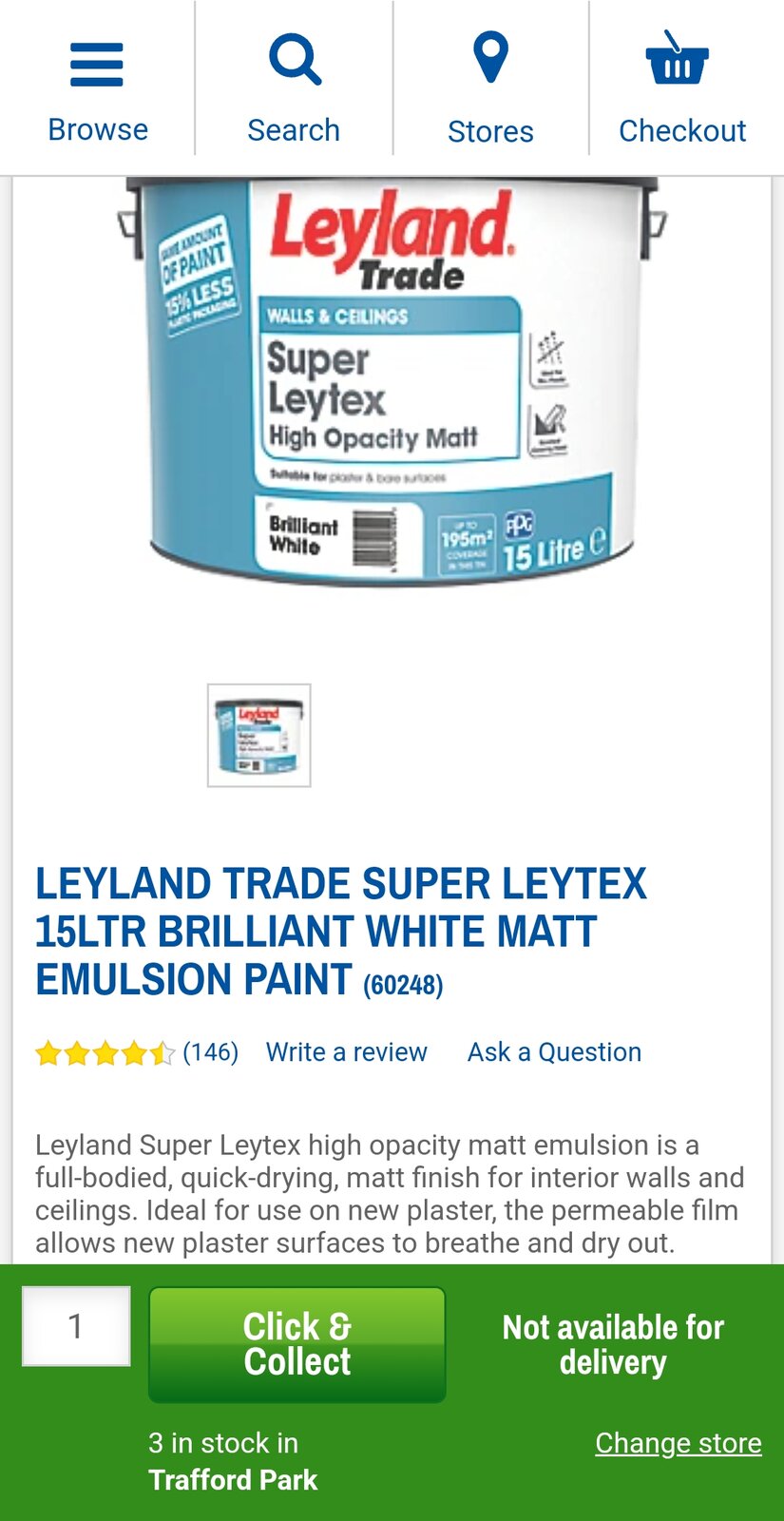
Task: Tap the Click & Collect button
Action: coord(297,1344)
